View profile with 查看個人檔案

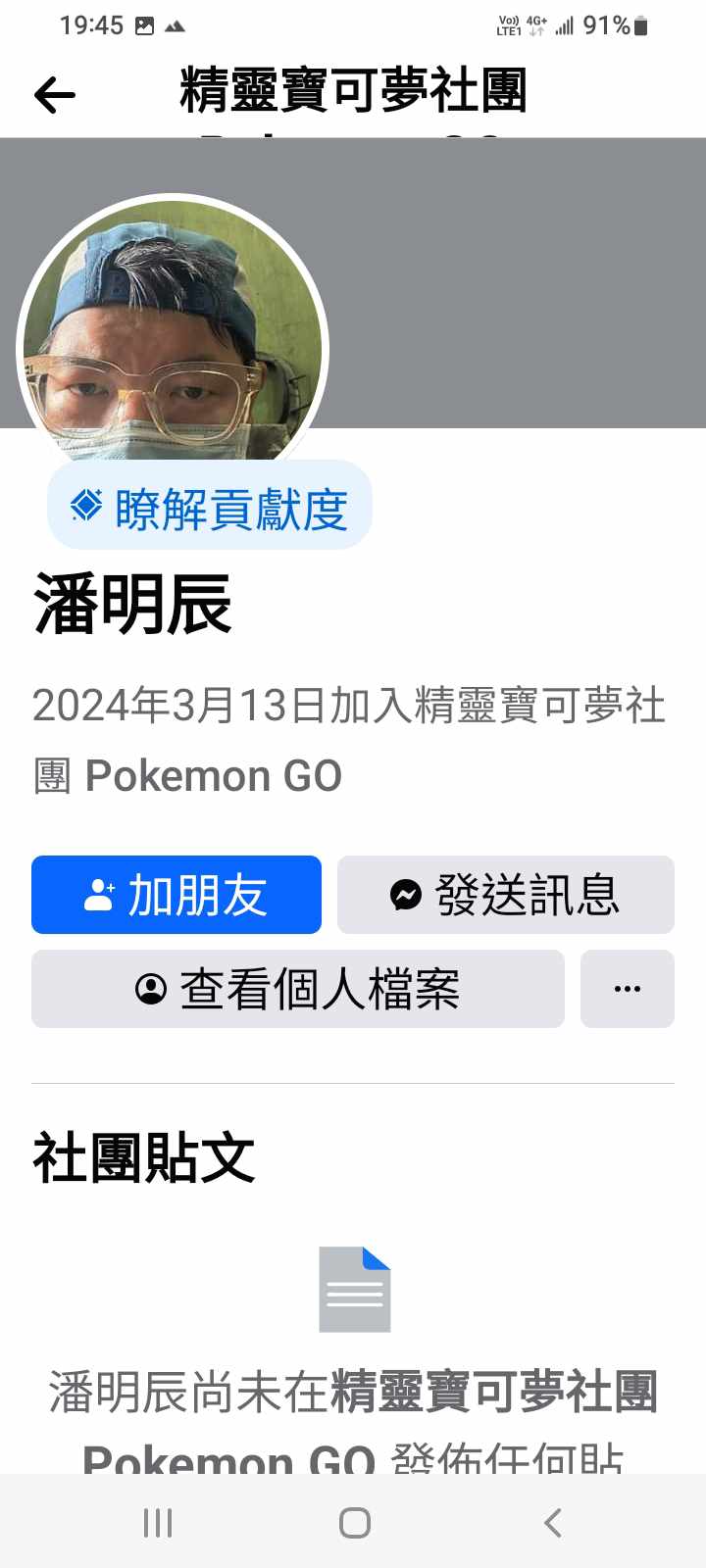tap(298, 989)
